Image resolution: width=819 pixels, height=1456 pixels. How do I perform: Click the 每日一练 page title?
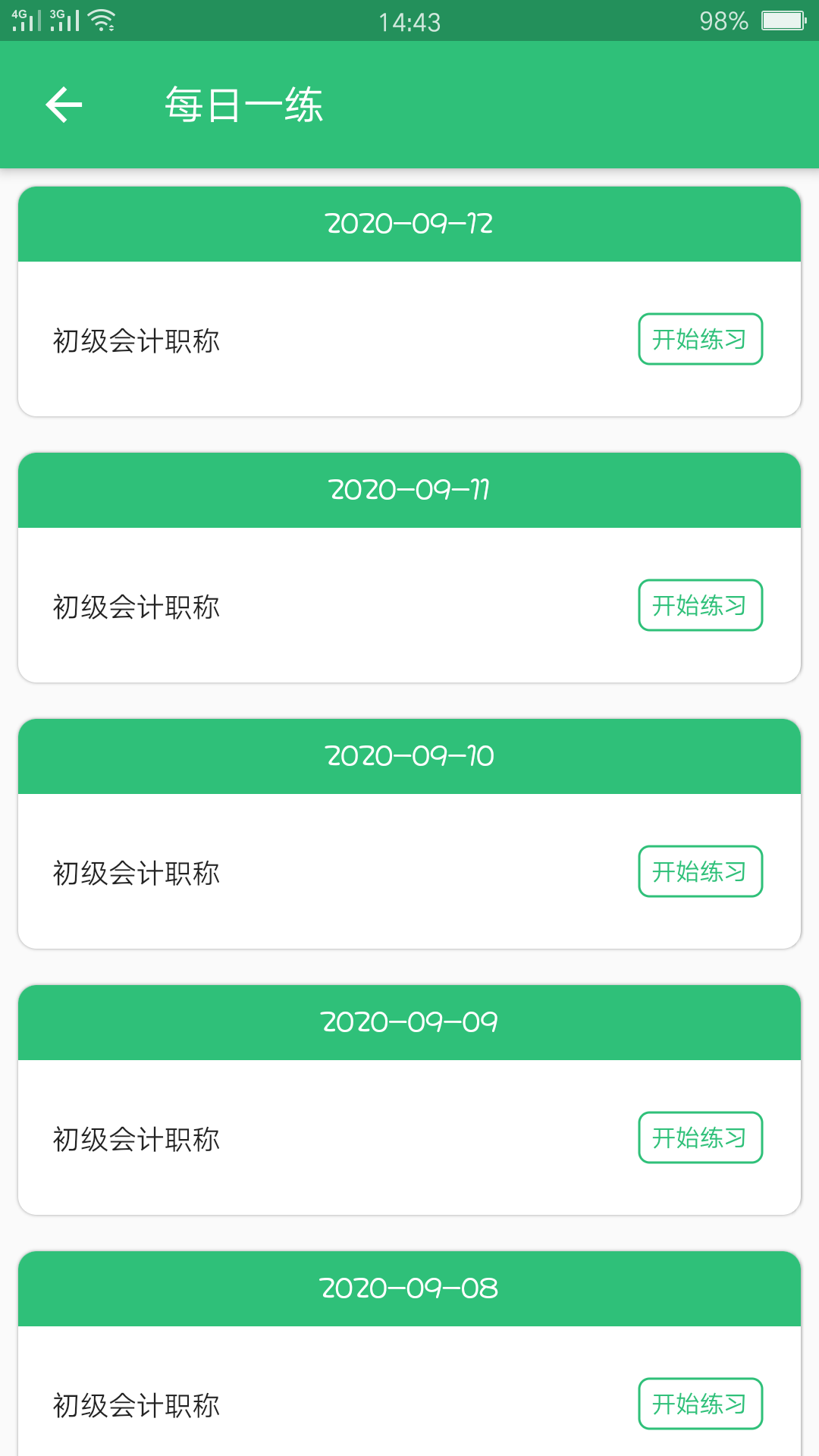pos(244,106)
